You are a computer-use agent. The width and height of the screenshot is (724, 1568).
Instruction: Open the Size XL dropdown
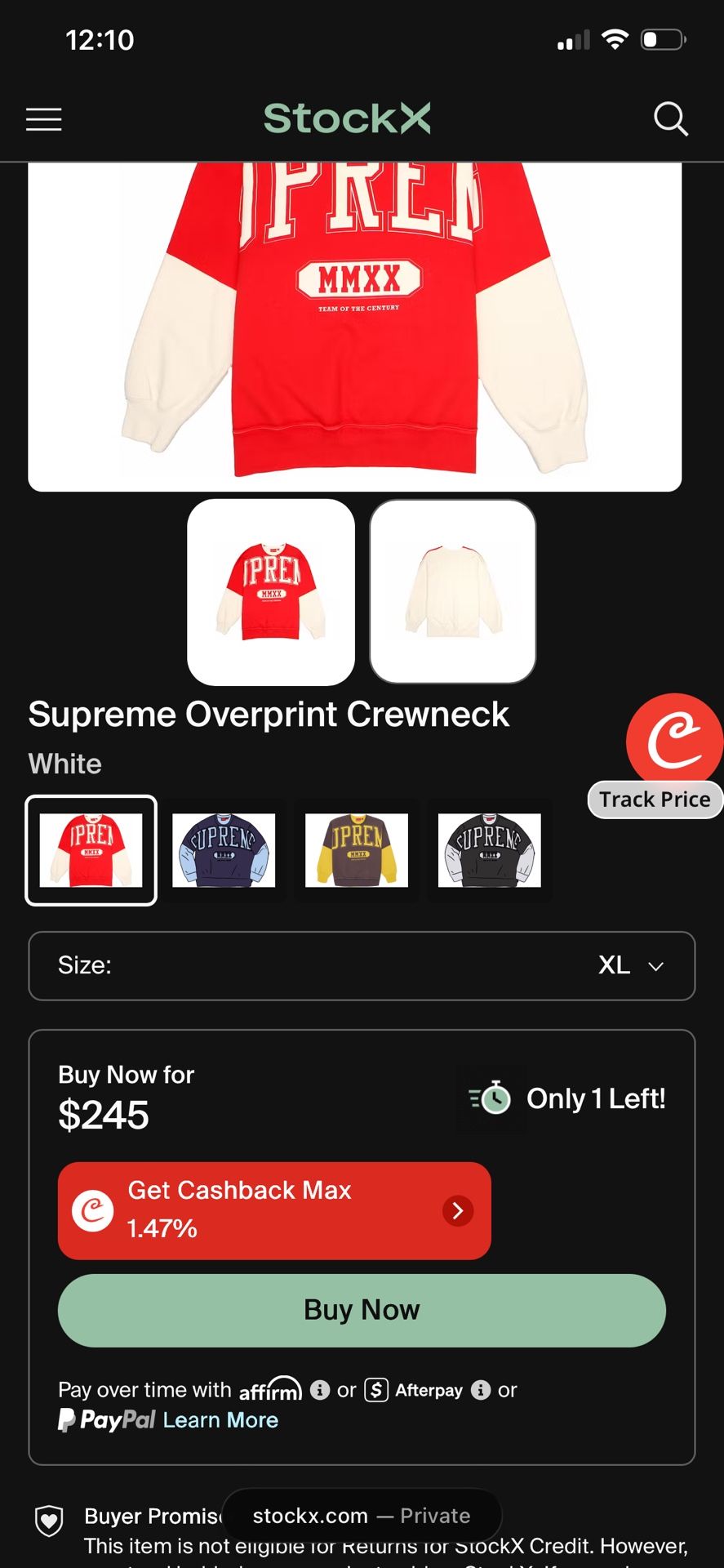point(362,965)
